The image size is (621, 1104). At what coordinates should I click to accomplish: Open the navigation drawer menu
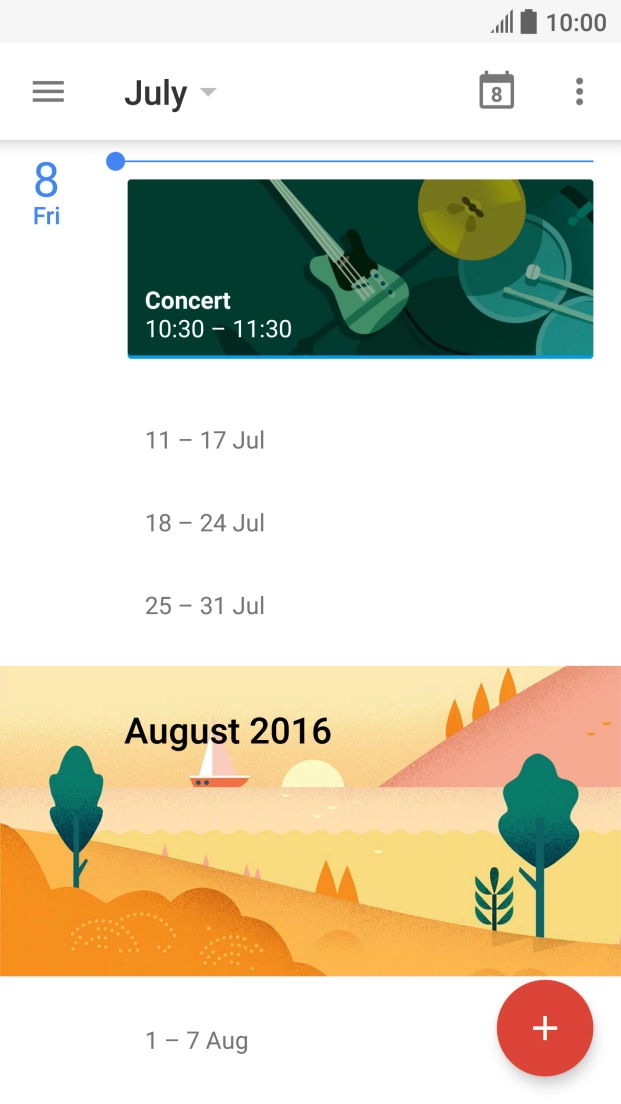pos(48,92)
